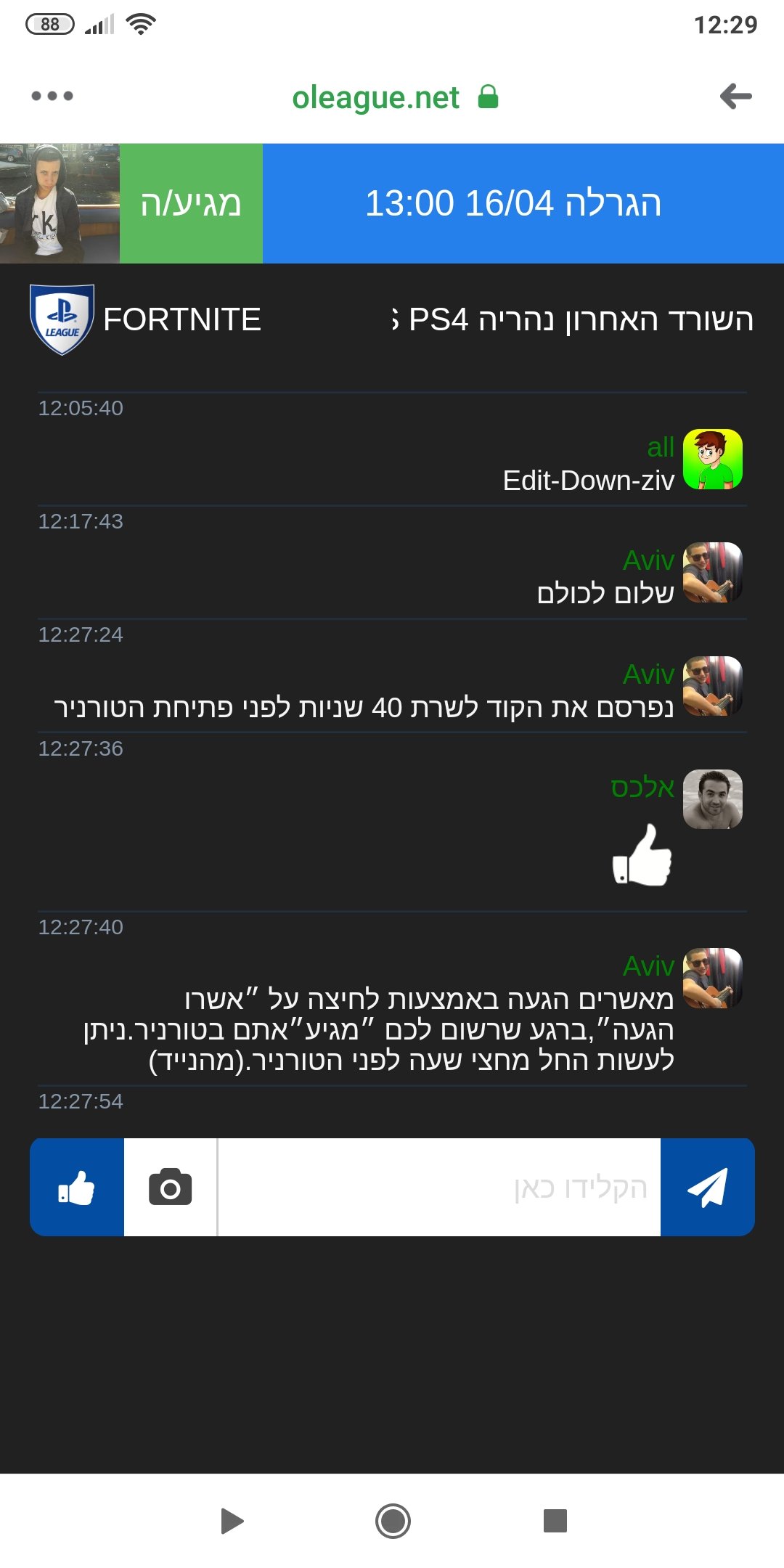Tap the green מגיע/ה attendance button
784x1568 pixels.
(191, 203)
